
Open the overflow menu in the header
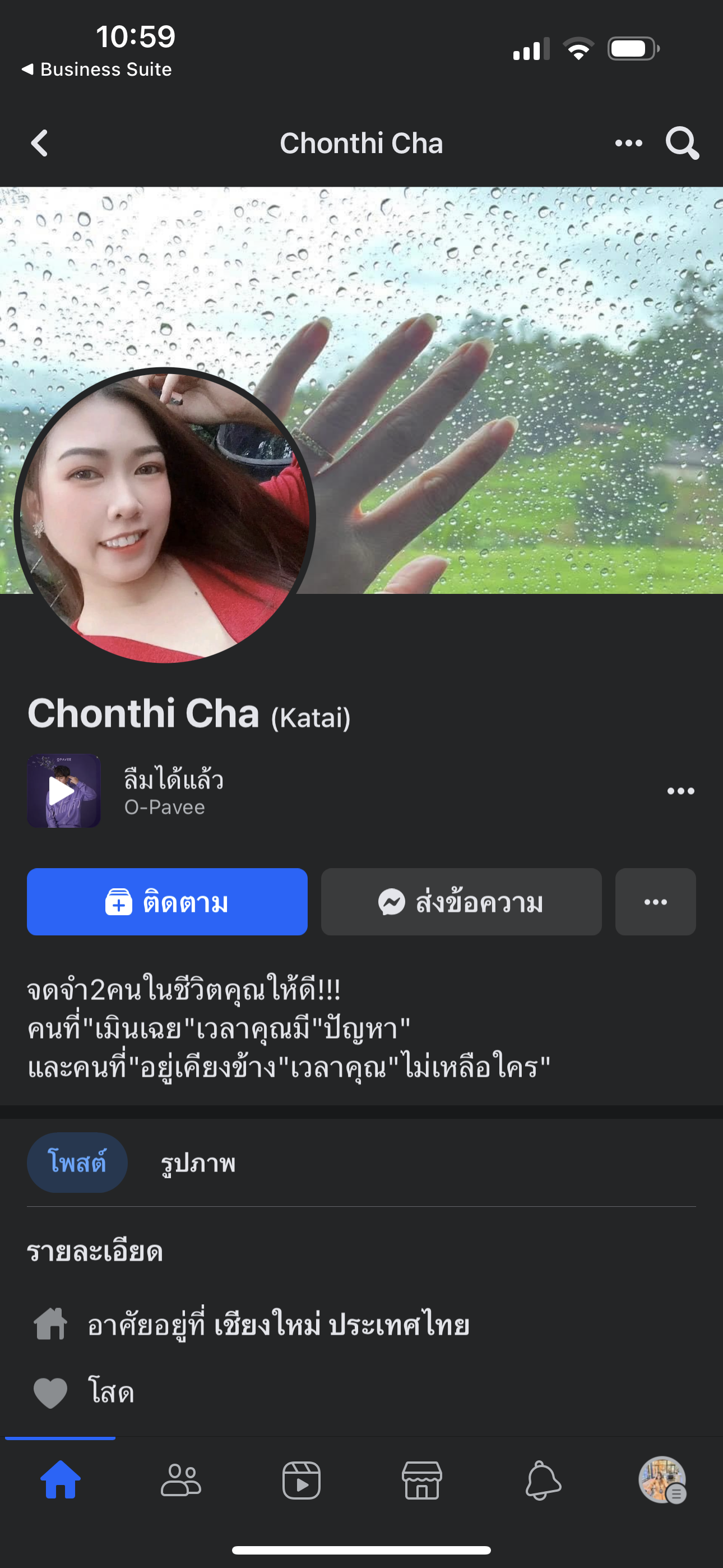(628, 144)
